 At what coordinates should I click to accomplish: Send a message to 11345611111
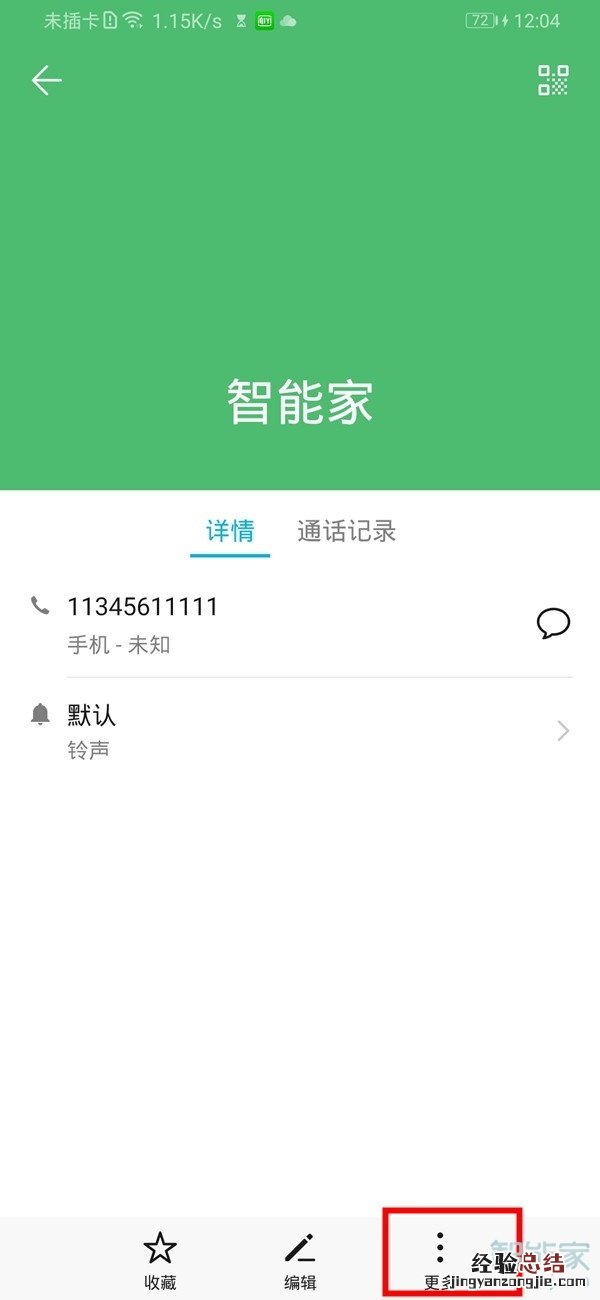pyautogui.click(x=553, y=624)
